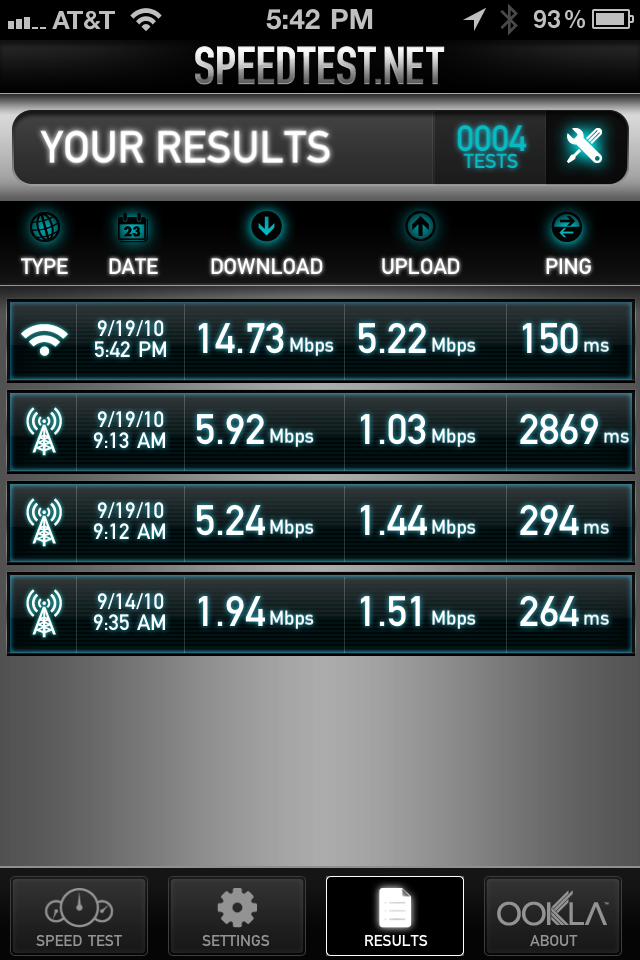Open the 5:42 PM Wi-Fi test result
The image size is (640, 960).
point(320,340)
